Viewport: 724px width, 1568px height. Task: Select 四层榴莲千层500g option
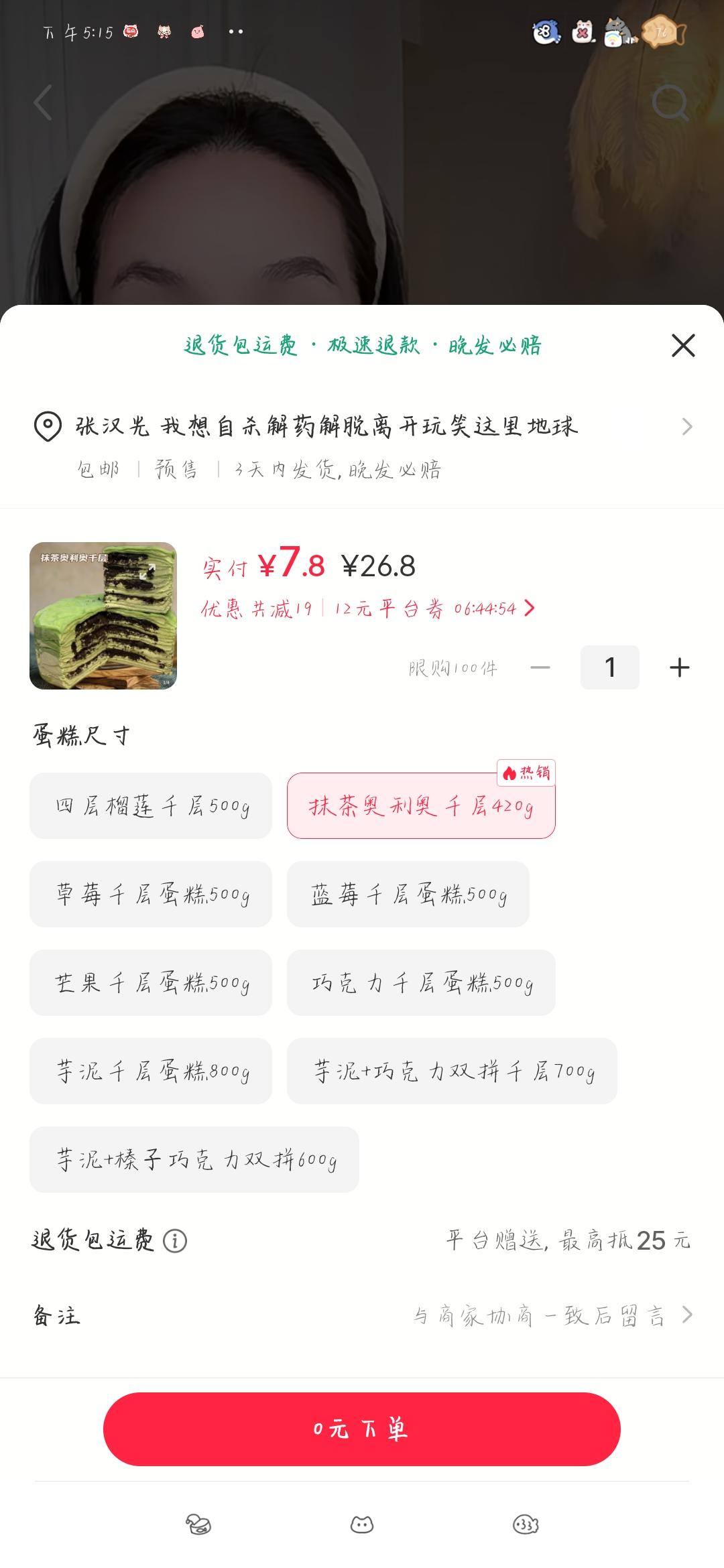click(151, 806)
